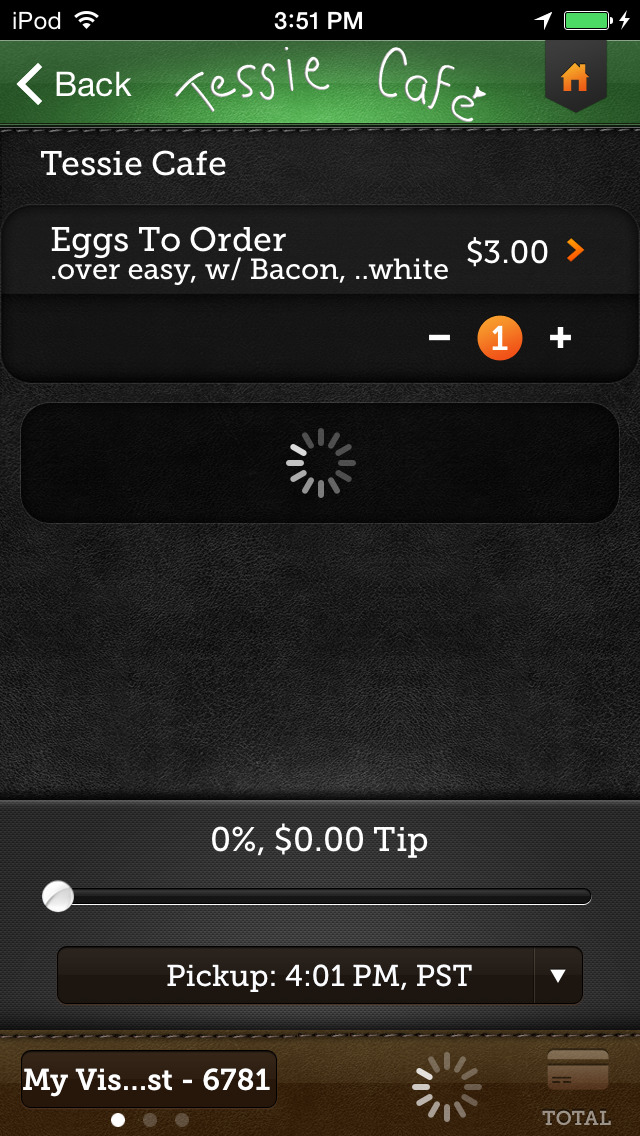This screenshot has width=640, height=1136.
Task: Open the Pickup time dropdown
Action: point(320,975)
